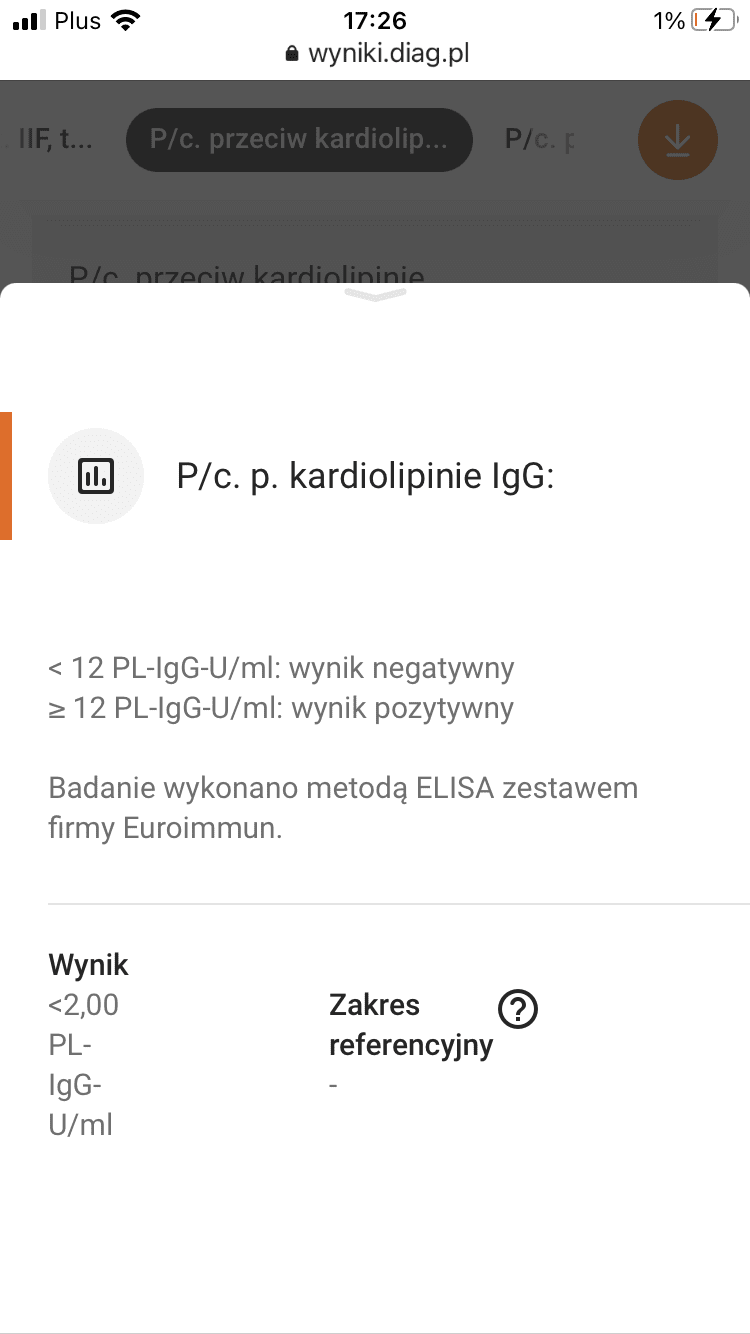Select the P/c. przeciw kardiolip... chip
Image resolution: width=750 pixels, height=1334 pixels.
(x=298, y=138)
